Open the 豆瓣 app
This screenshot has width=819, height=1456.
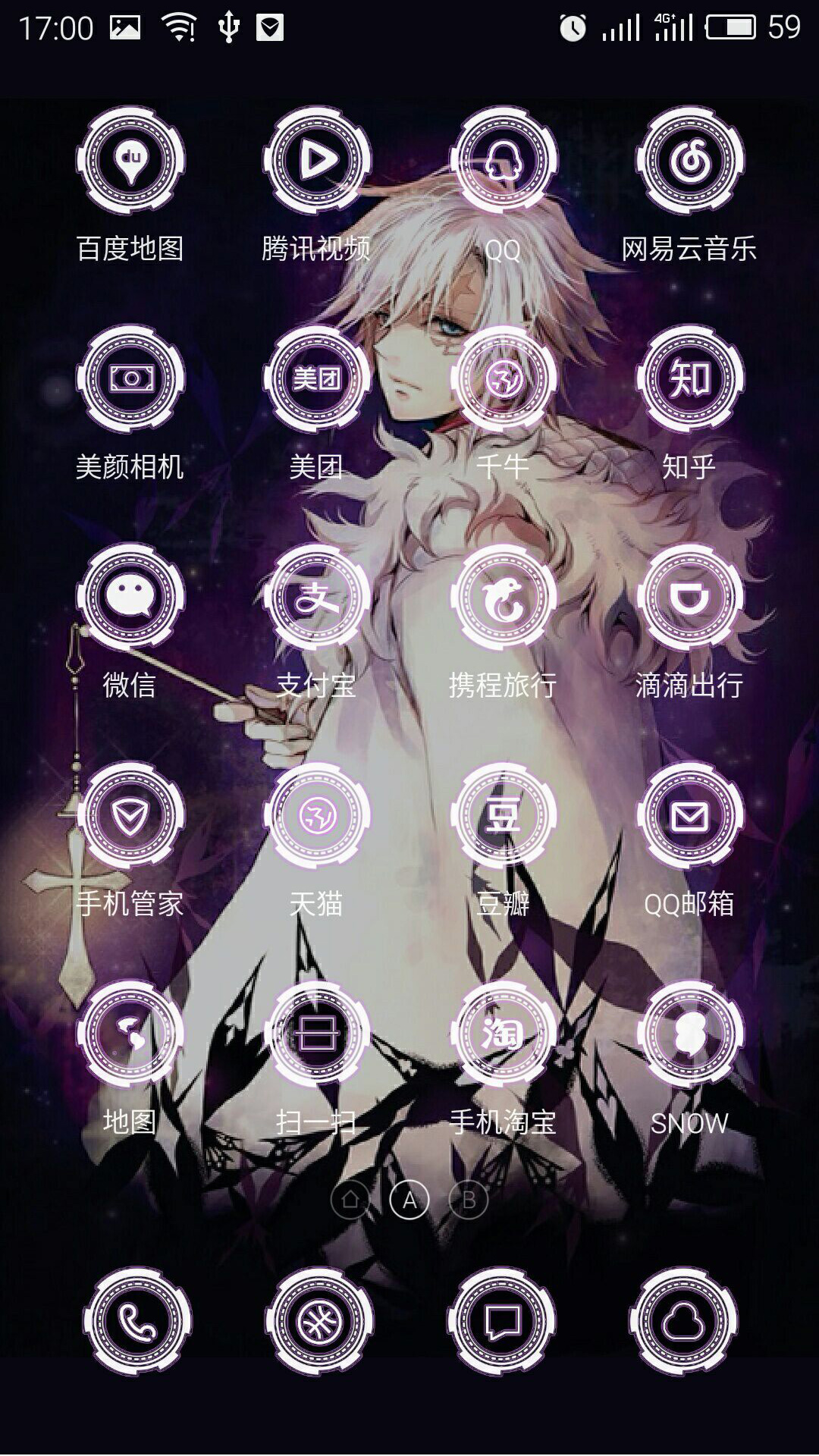point(504,816)
